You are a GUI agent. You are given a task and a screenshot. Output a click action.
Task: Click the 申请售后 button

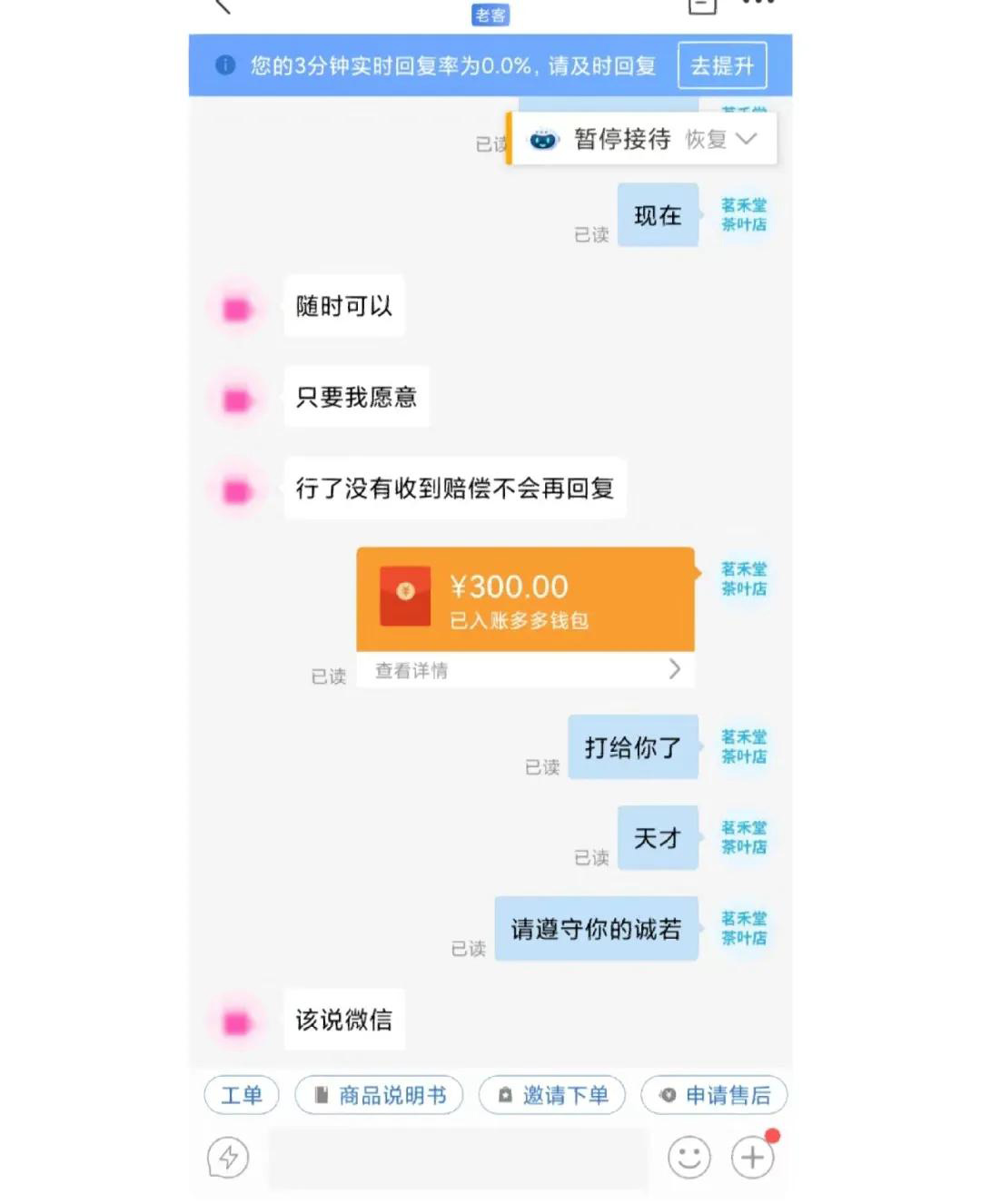coord(714,1095)
